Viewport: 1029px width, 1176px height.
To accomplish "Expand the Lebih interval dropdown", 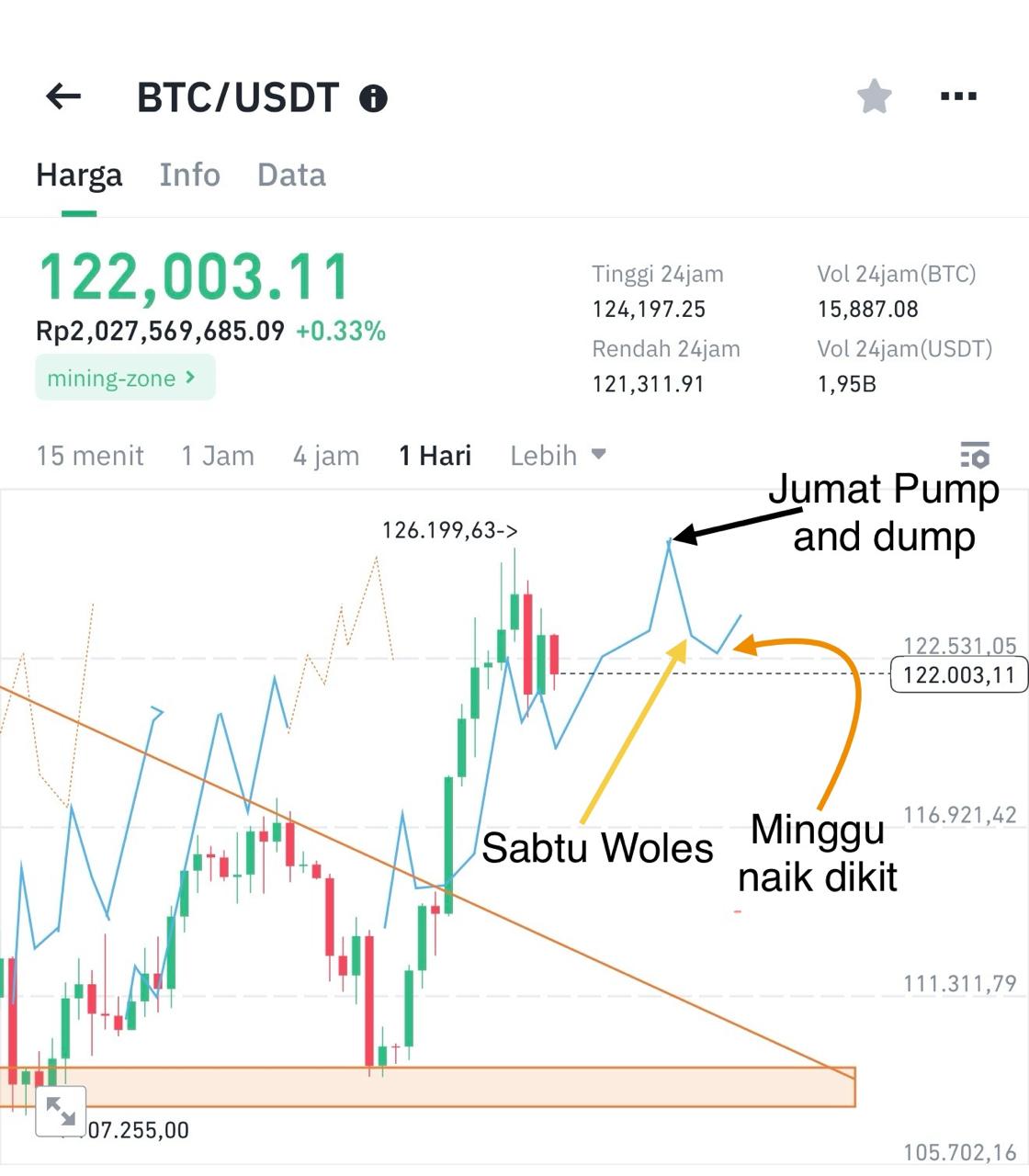I will tap(558, 456).
